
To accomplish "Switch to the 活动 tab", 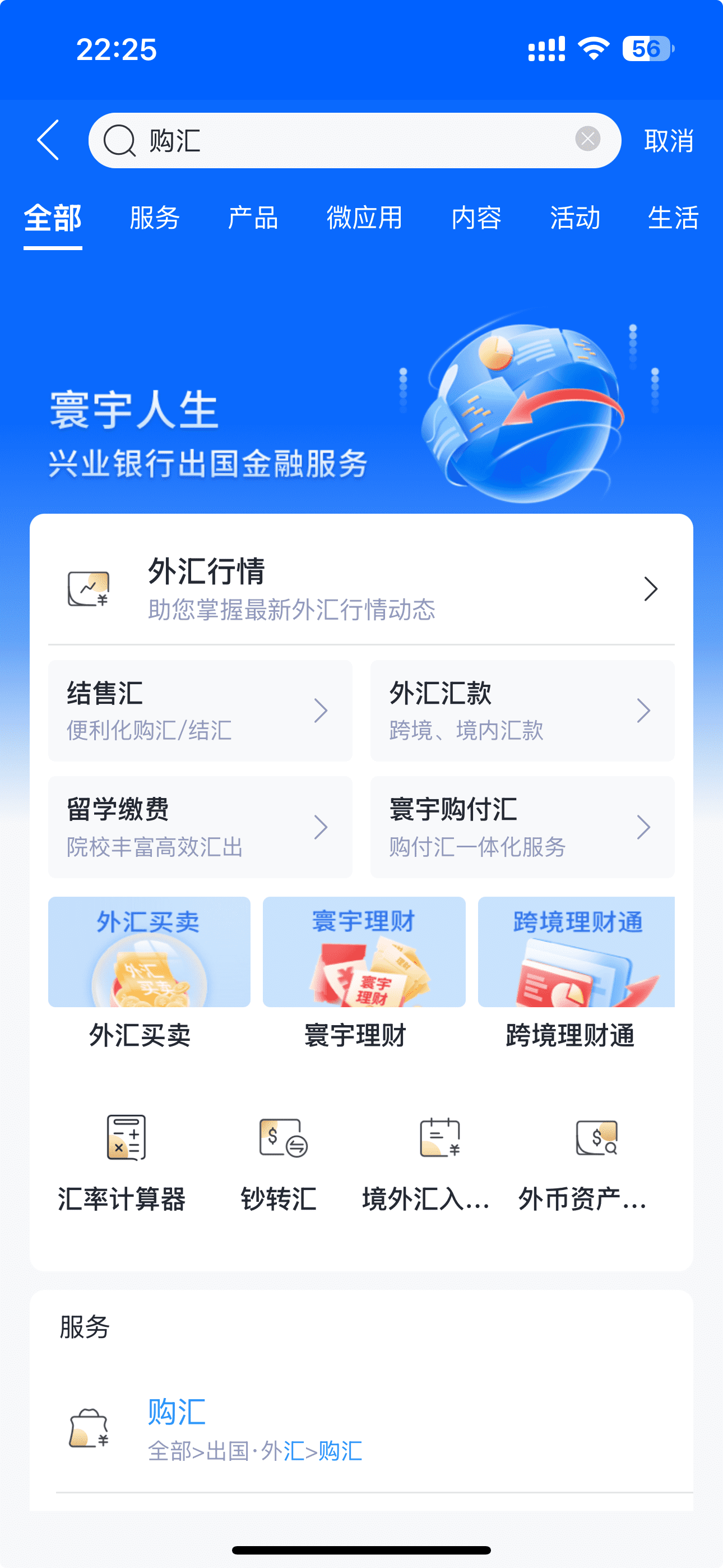I will [575, 218].
